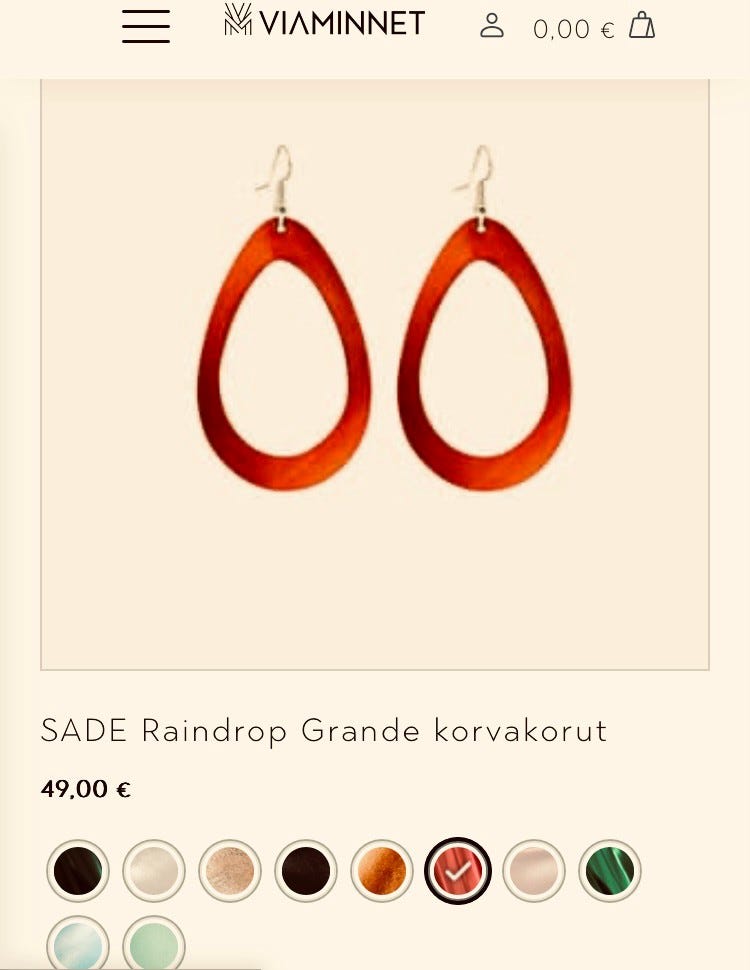Select the speckled tan color swatch
This screenshot has height=970, width=750.
[x=230, y=871]
